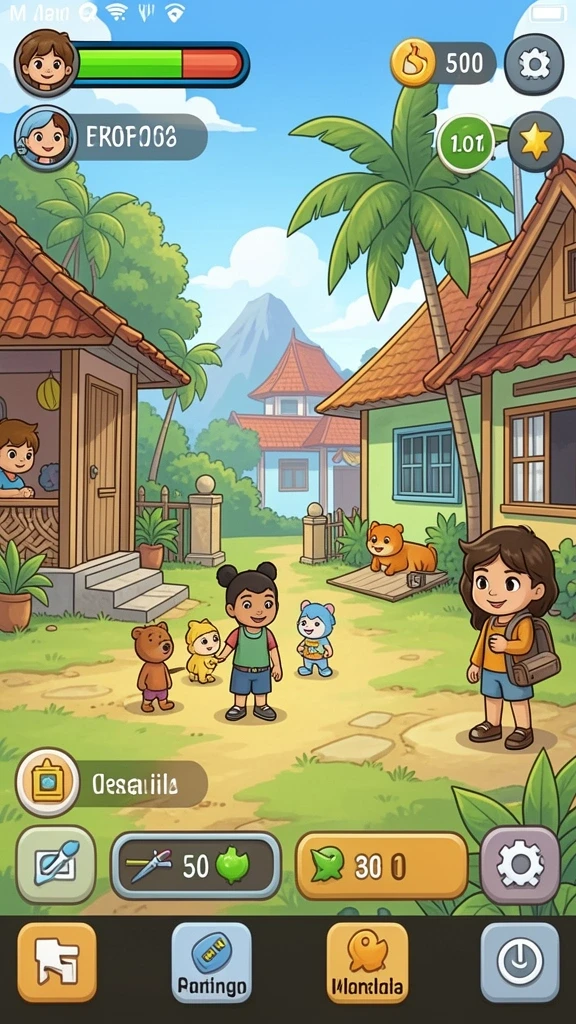Tap the round quest badge icon

point(47,782)
